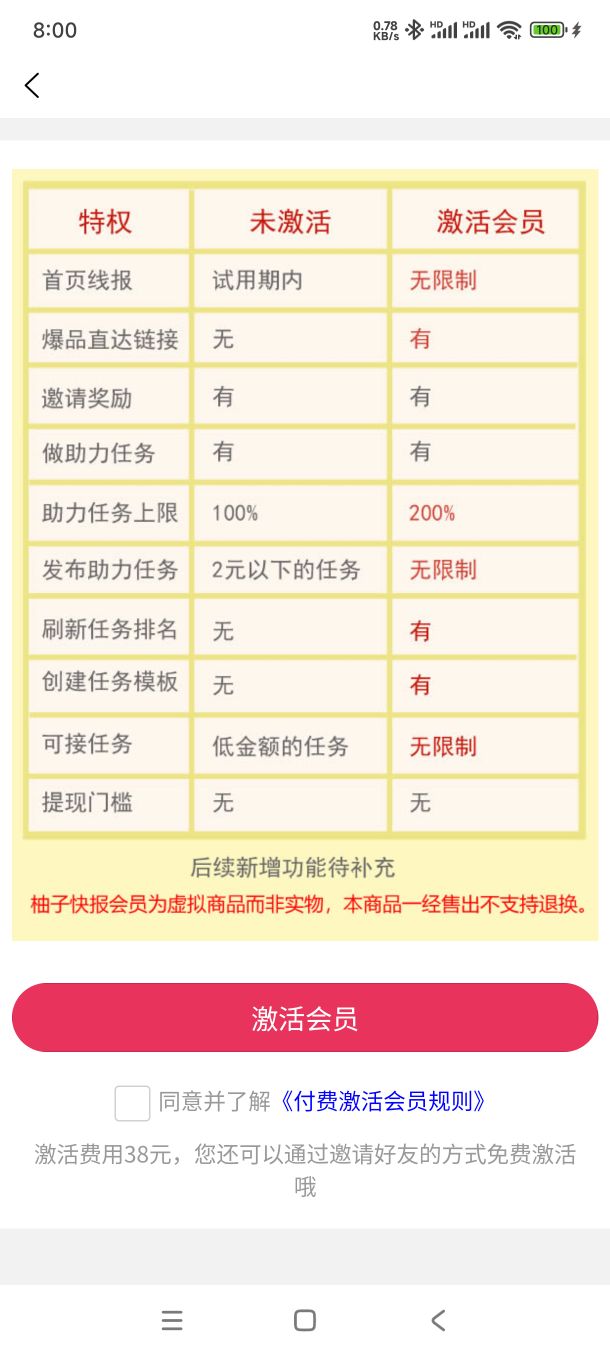Open recent apps from the navigation bar
Screen dimensions: 610x1356
[x=172, y=1320]
